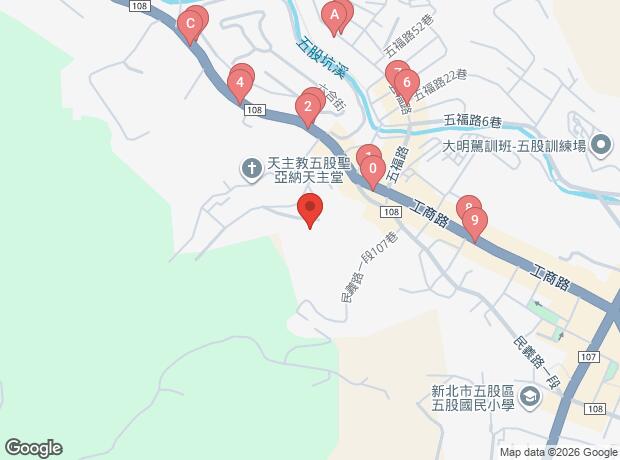620x460 pixels.
Task: Select the map marker numbered 9
Action: (x=474, y=221)
